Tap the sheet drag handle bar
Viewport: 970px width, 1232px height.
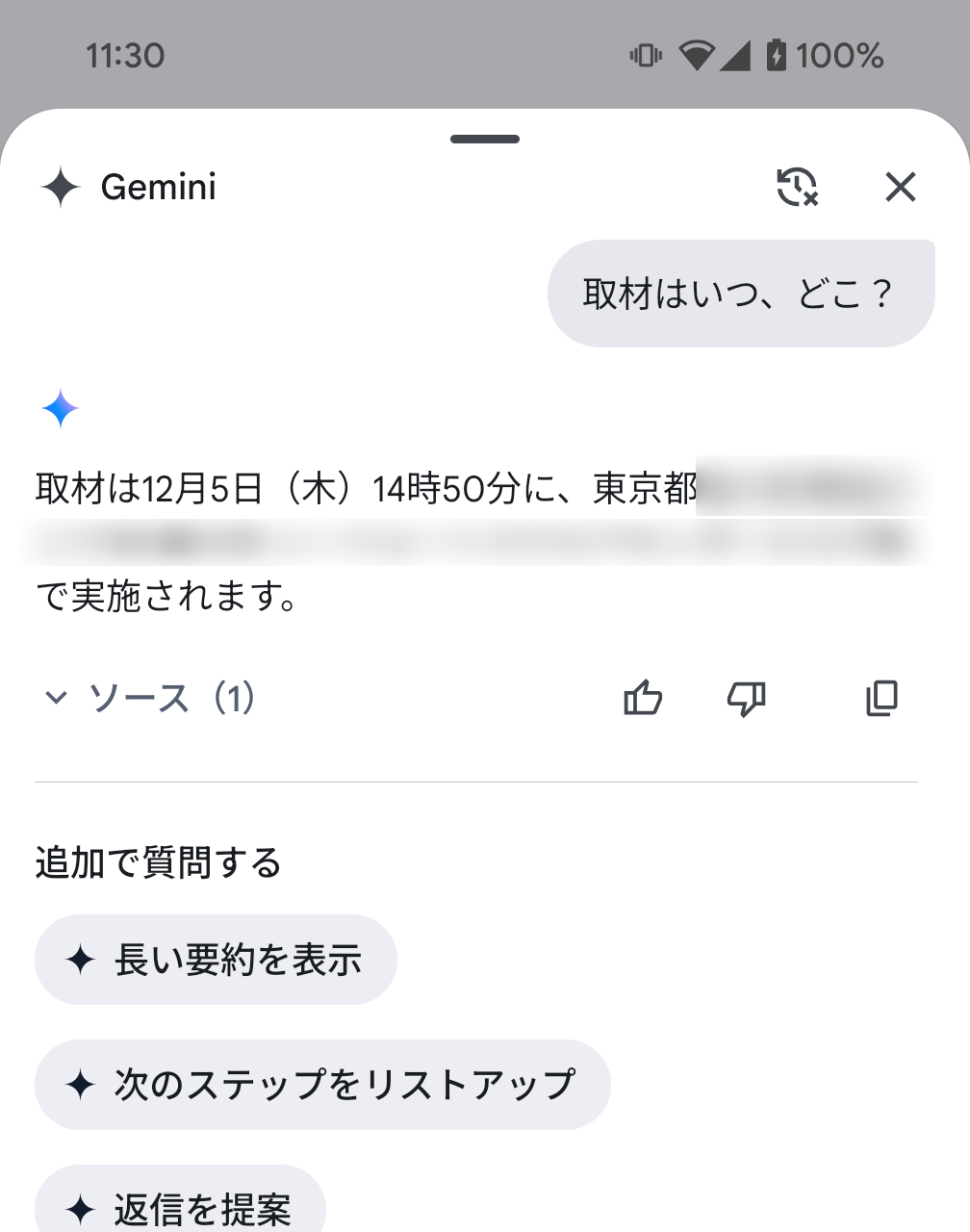click(485, 139)
